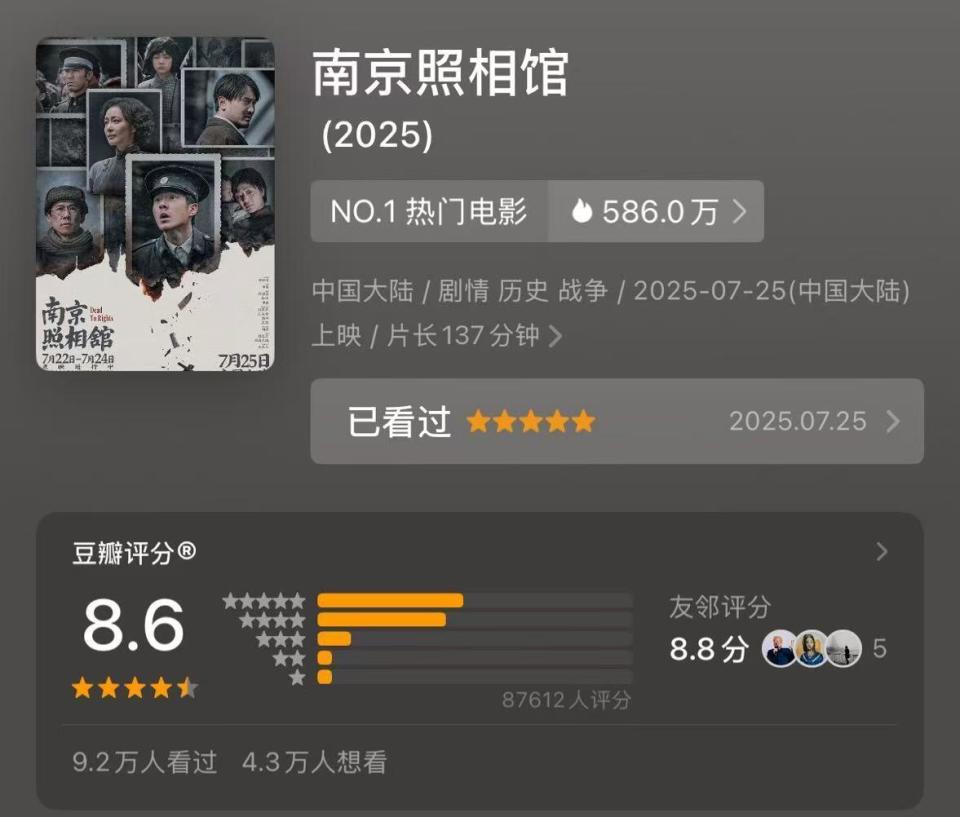The height and width of the screenshot is (817, 960).
Task: Open 豆瓣评分 rating details via the chevron
Action: (x=881, y=552)
